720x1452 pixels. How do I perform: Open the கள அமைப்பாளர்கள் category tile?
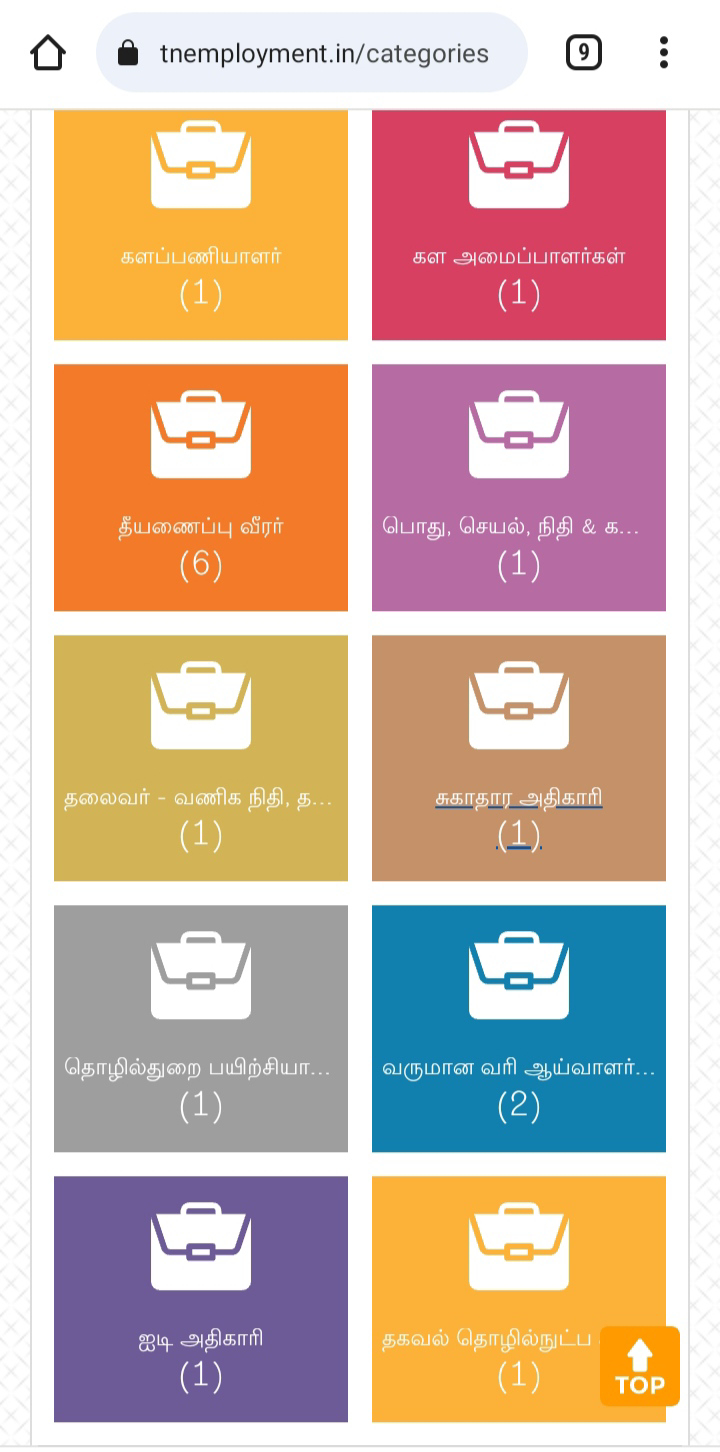519,225
